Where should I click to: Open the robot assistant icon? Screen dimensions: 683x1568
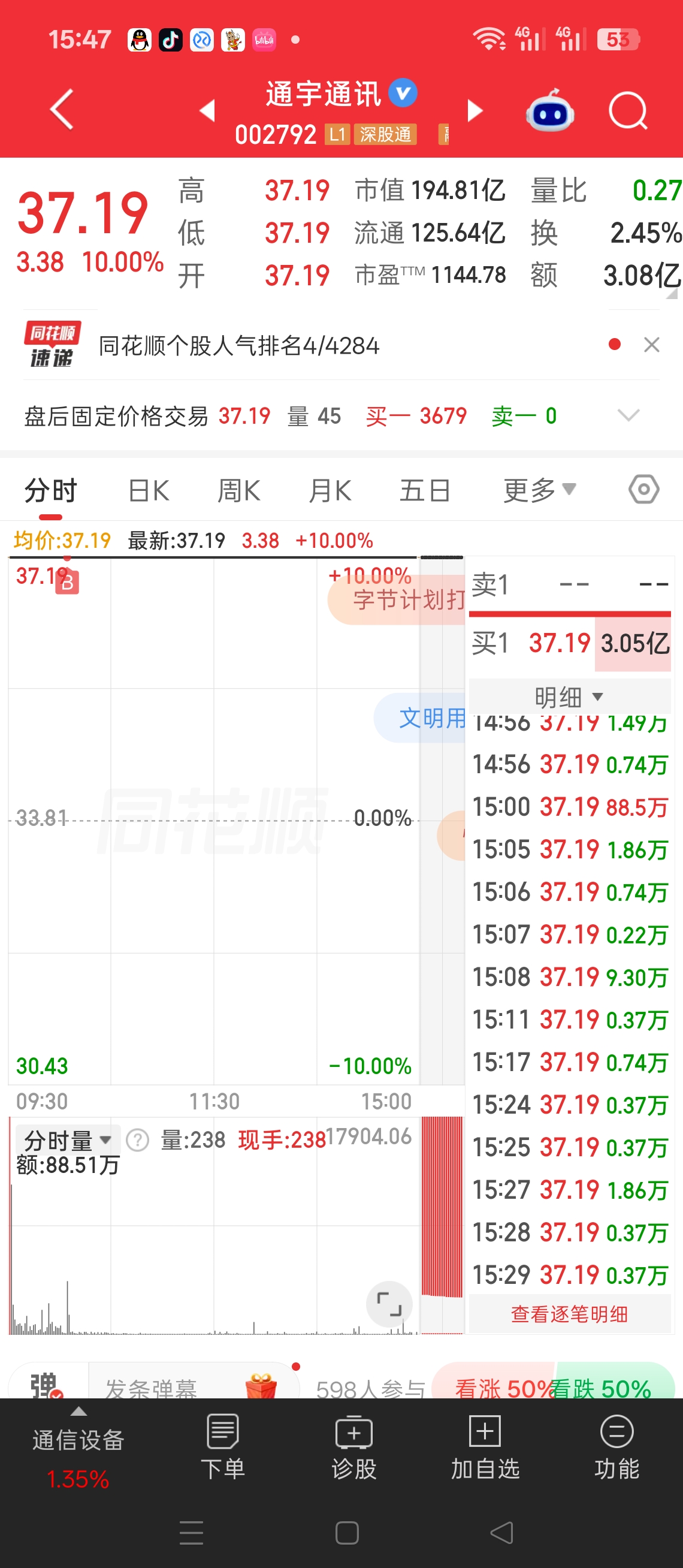(x=550, y=111)
